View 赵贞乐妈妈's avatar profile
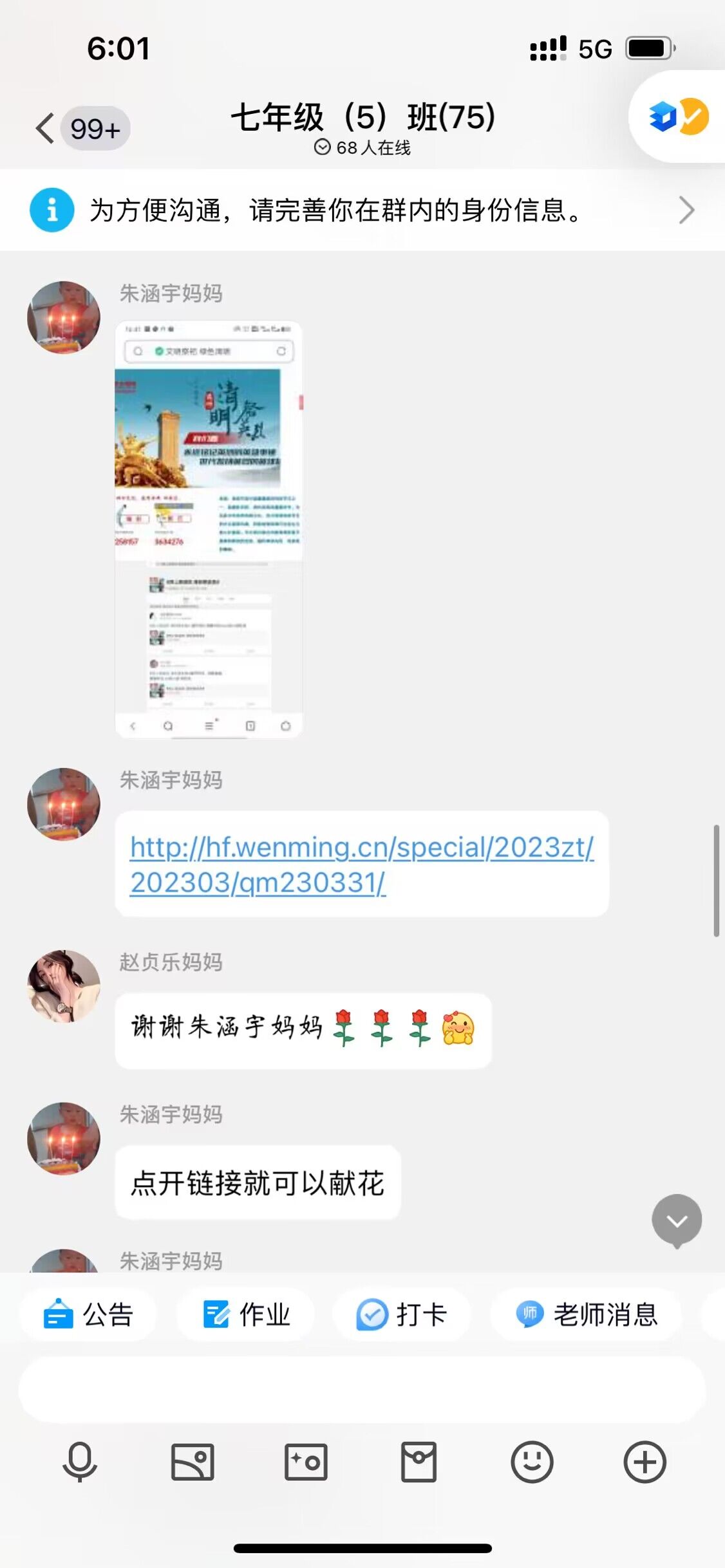Image resolution: width=725 pixels, height=1568 pixels. [x=64, y=985]
